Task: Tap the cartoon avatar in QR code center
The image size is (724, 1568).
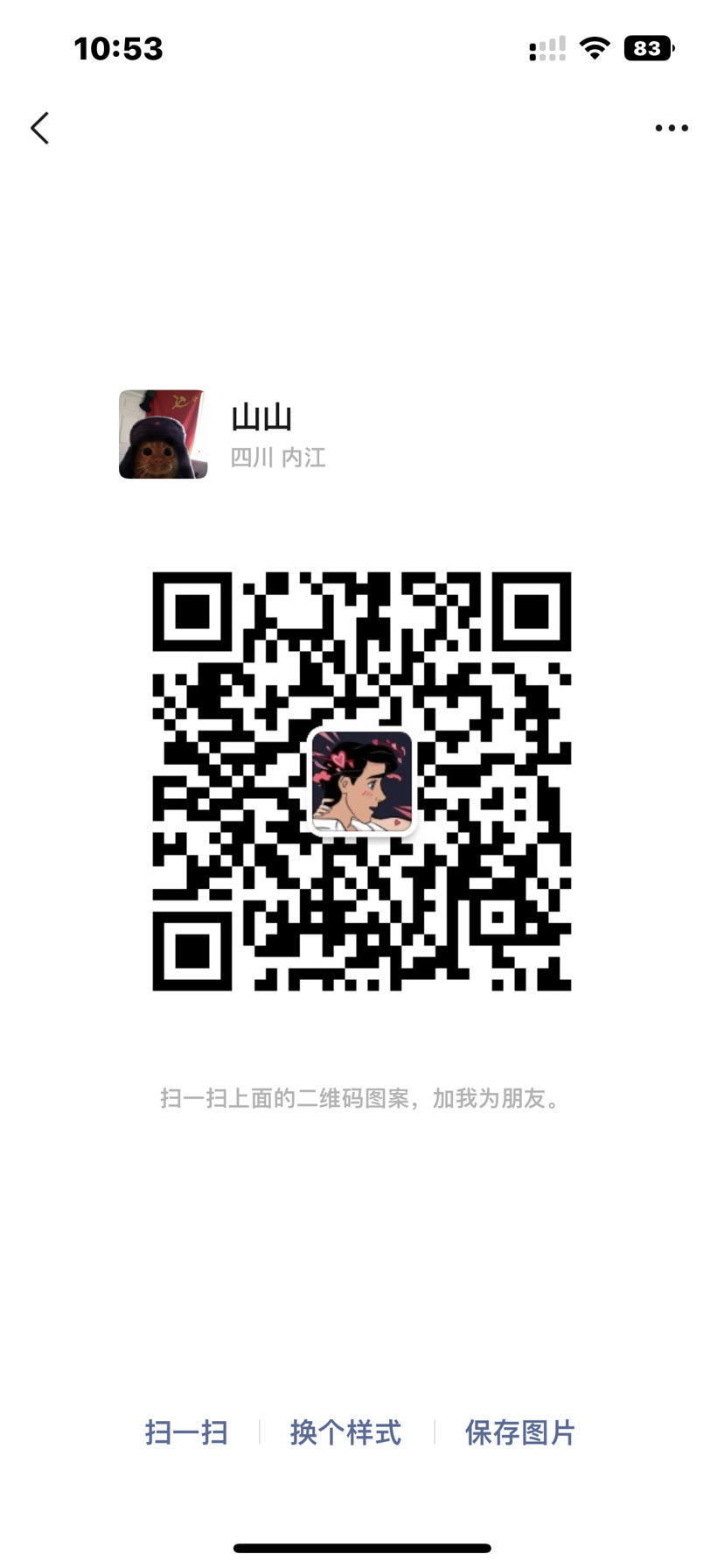Action: pos(362,781)
